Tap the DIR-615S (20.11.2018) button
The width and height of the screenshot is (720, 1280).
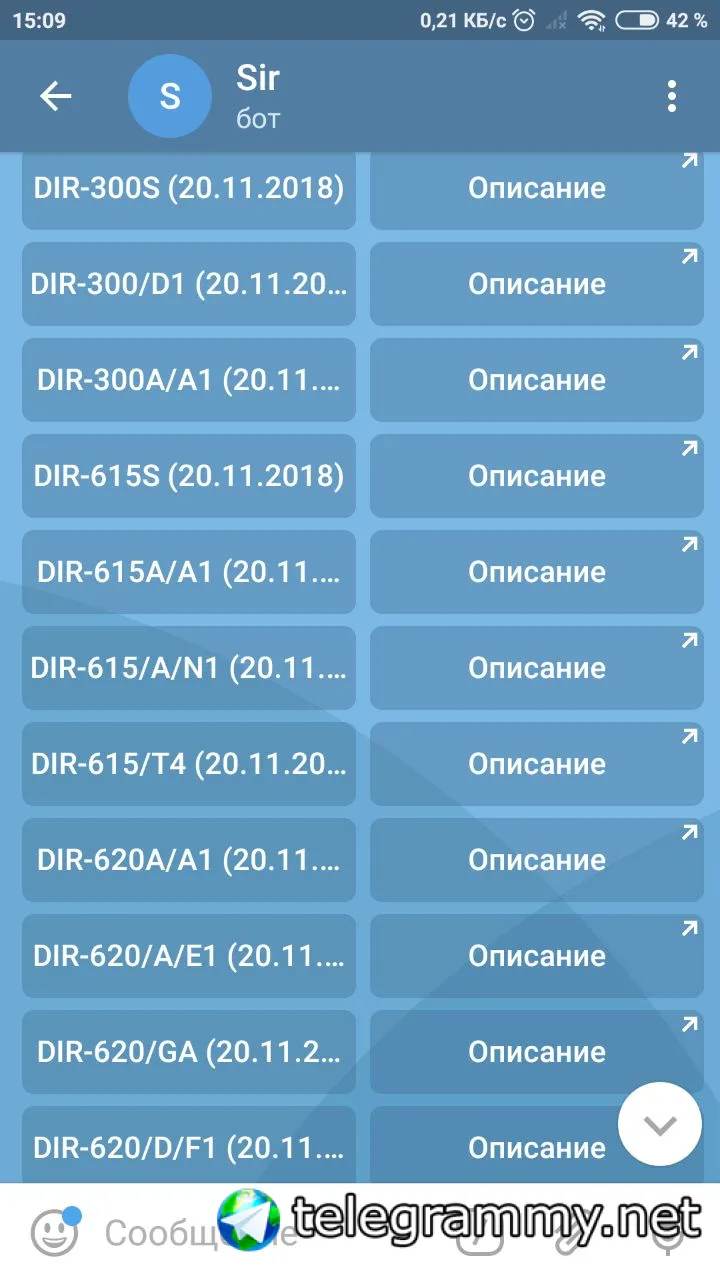(189, 476)
